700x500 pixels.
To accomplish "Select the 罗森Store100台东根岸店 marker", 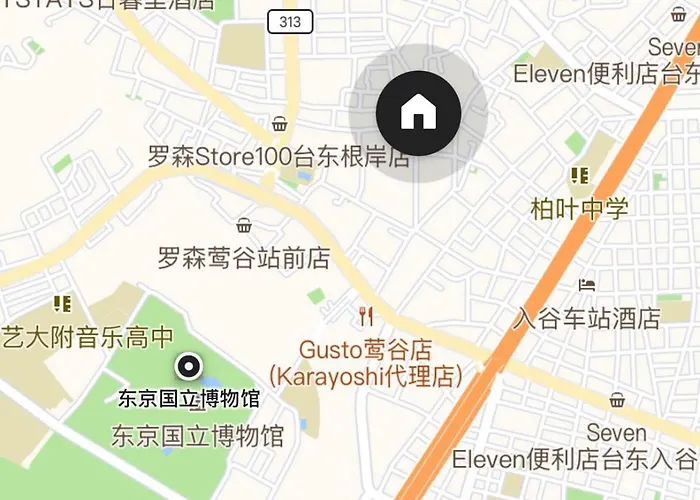I will [x=280, y=124].
